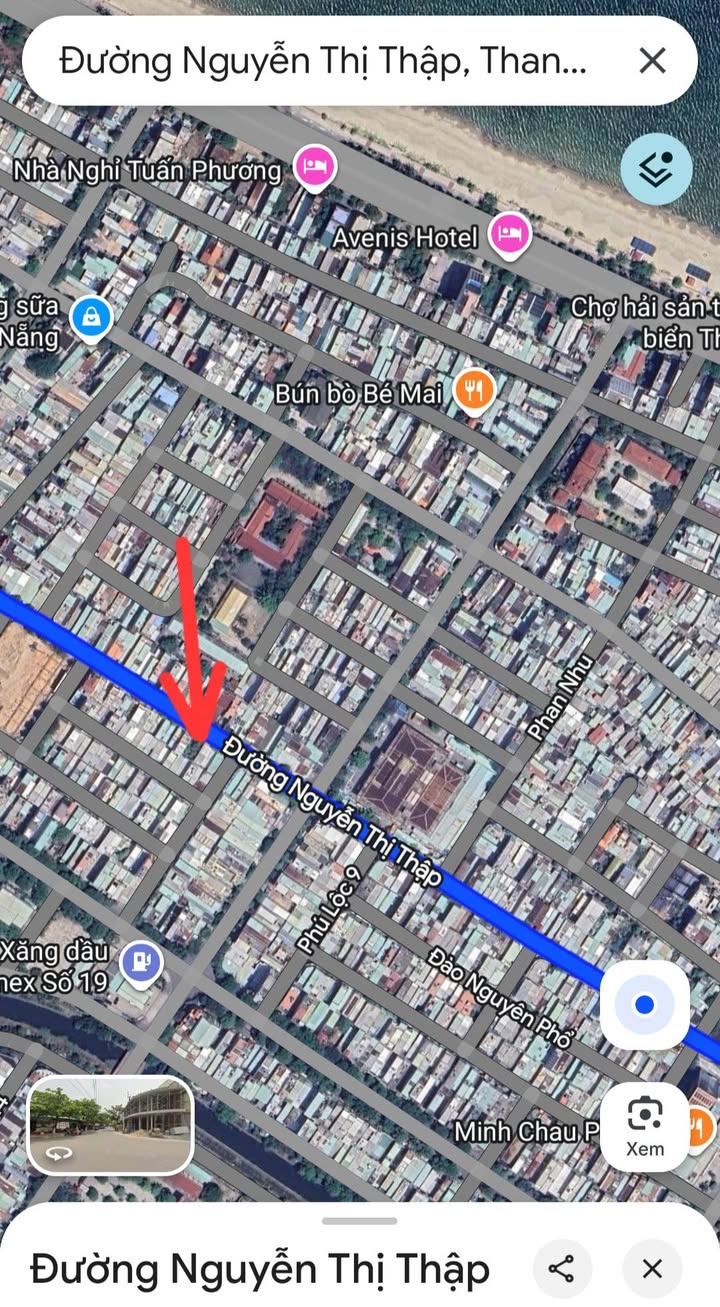Image resolution: width=720 pixels, height=1307 pixels.
Task: Open the Xem lens button
Action: coord(645,1125)
